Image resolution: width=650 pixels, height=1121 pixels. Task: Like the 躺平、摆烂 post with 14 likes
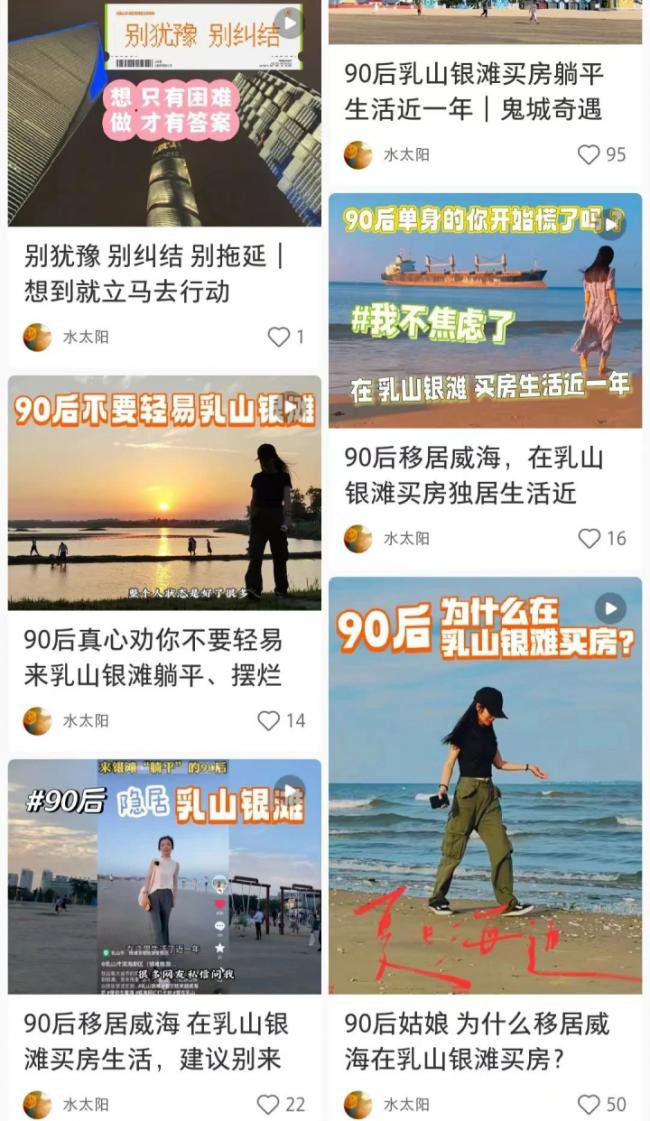[x=269, y=721]
